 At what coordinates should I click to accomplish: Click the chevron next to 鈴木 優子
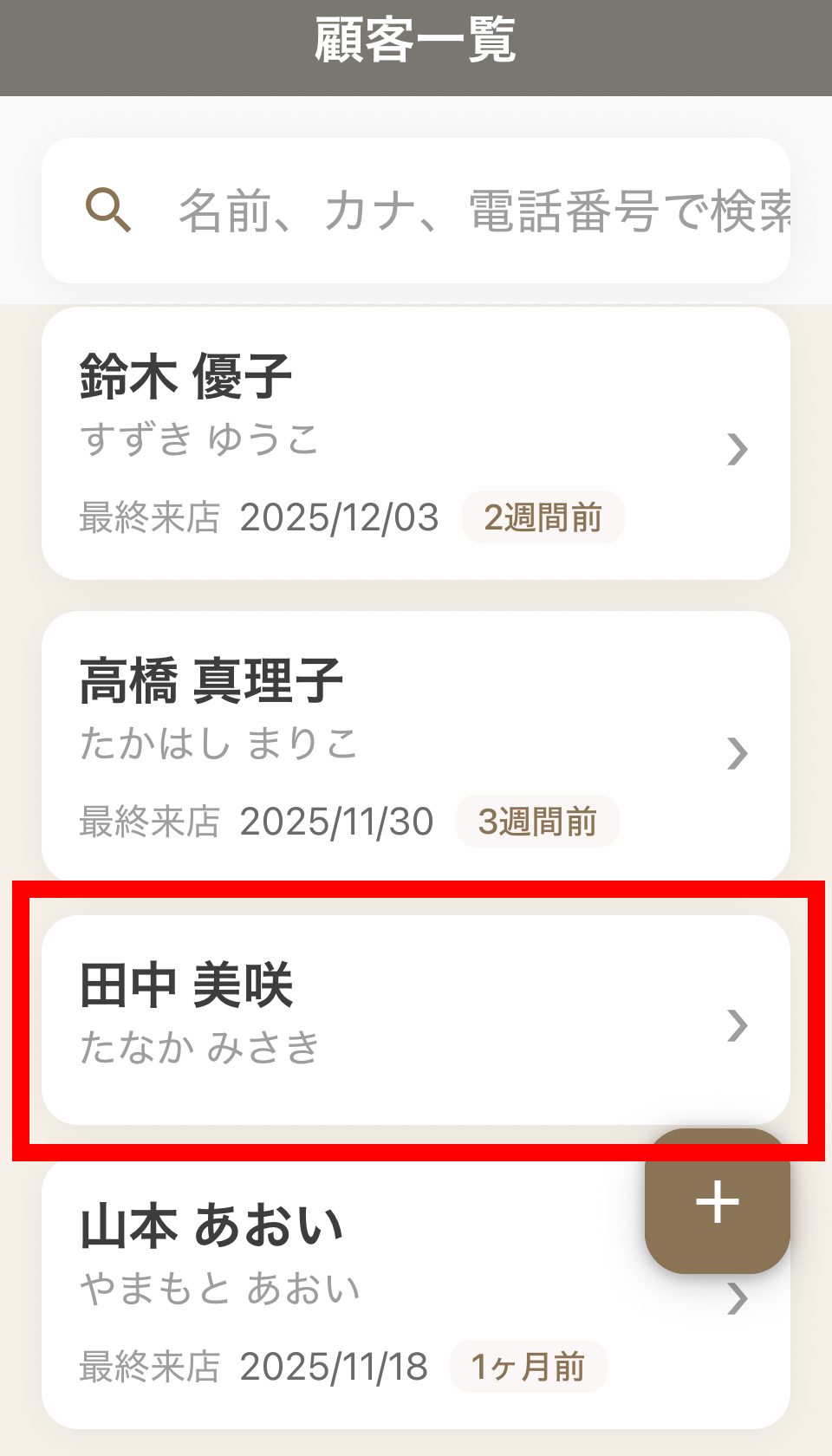coord(738,447)
